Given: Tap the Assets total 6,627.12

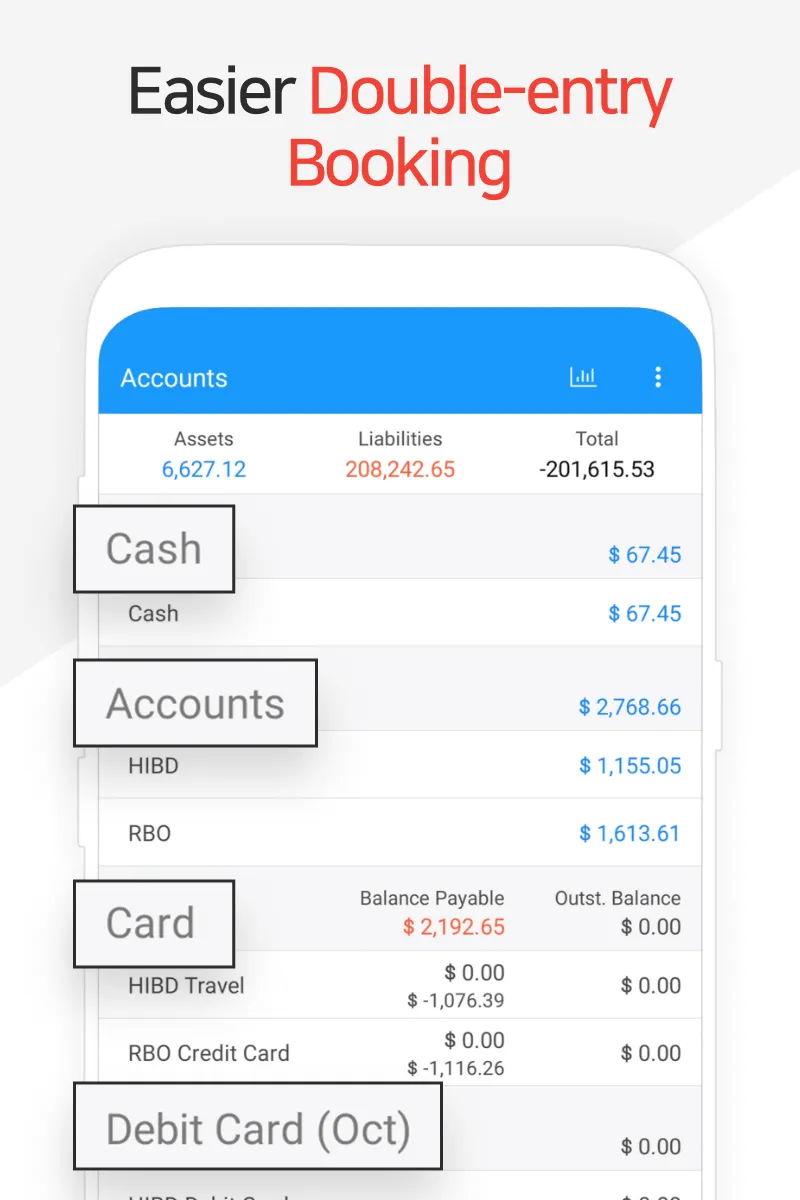Looking at the screenshot, I should click(204, 470).
